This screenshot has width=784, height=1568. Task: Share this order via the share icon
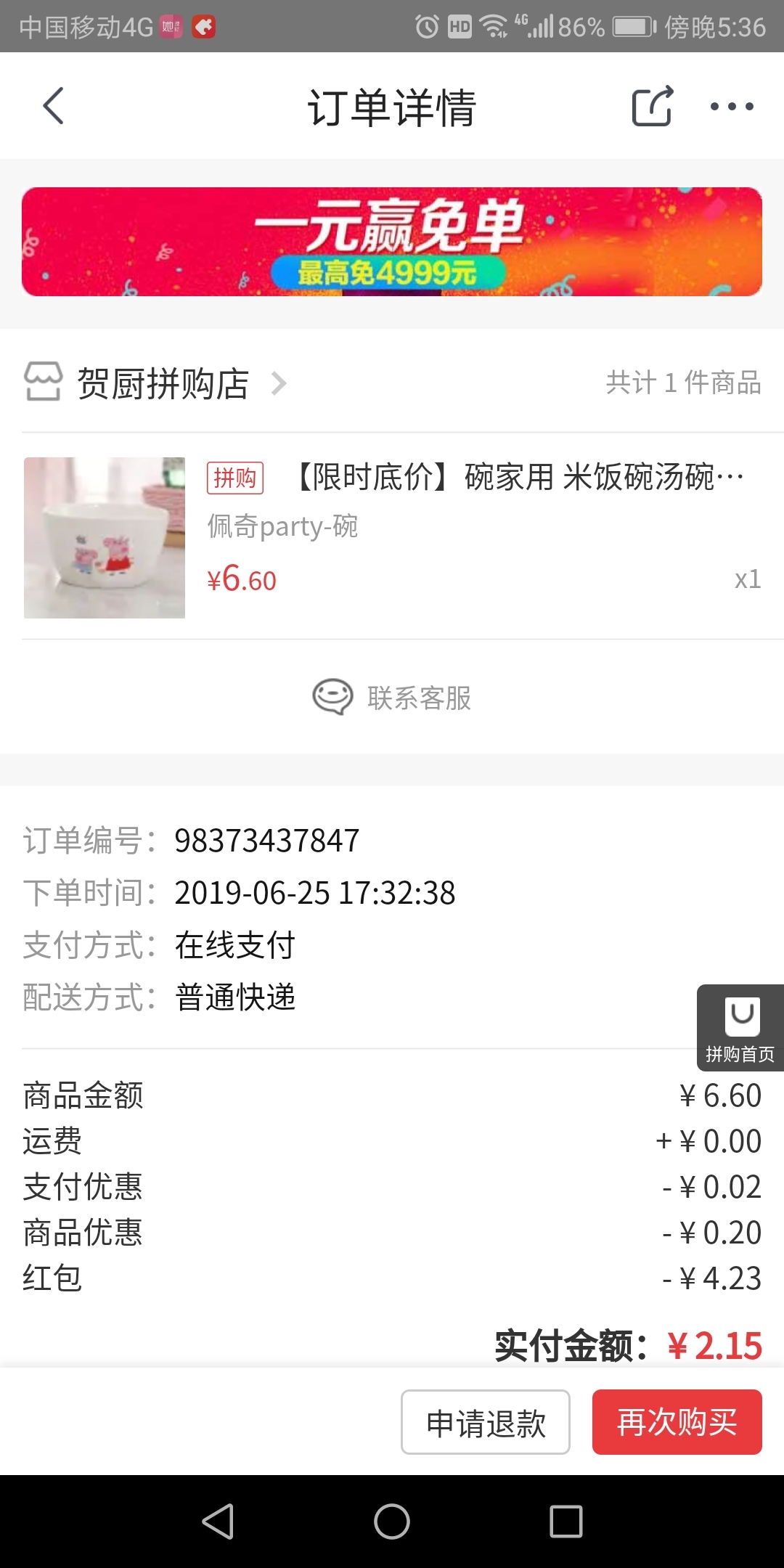pos(652,106)
